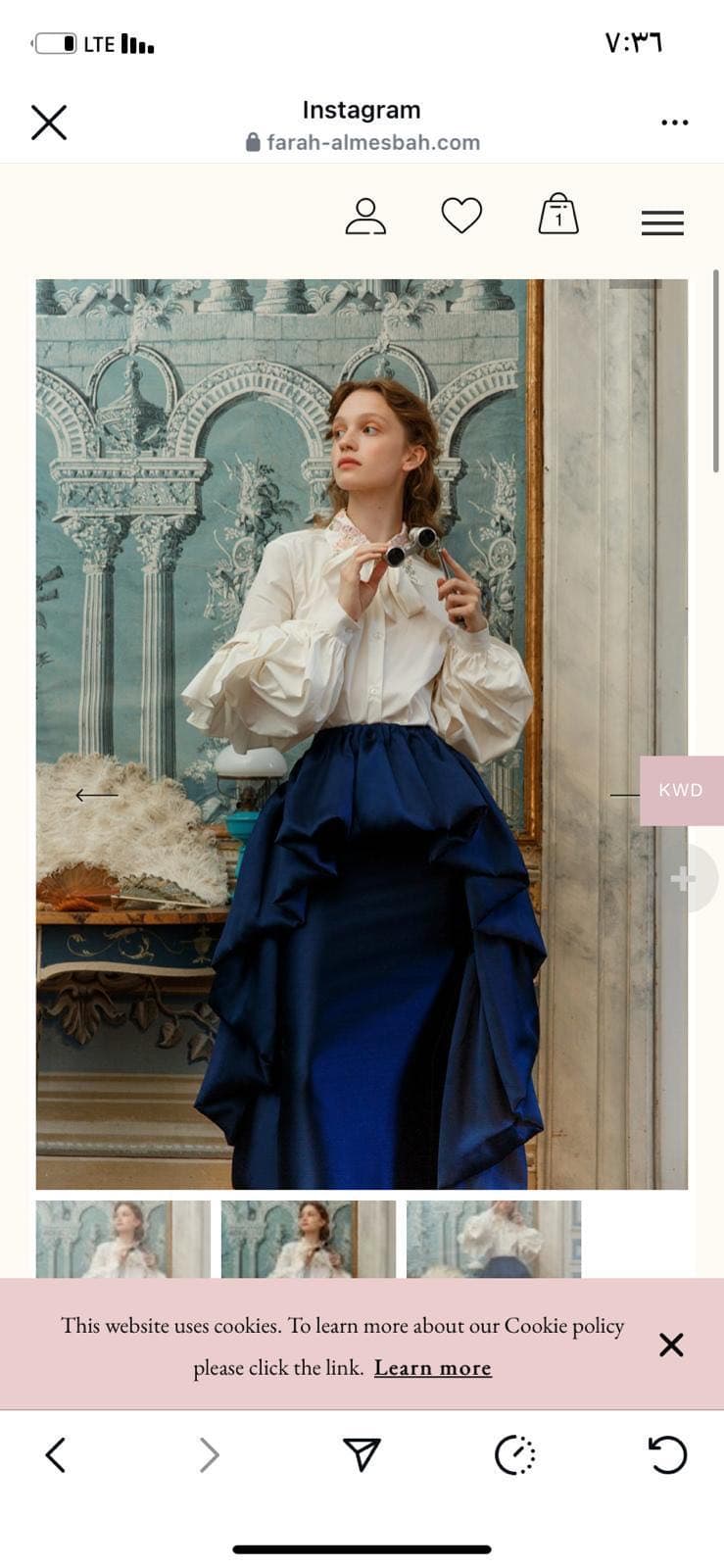The height and width of the screenshot is (1568, 724).
Task: Share this page
Action: click(x=362, y=1455)
